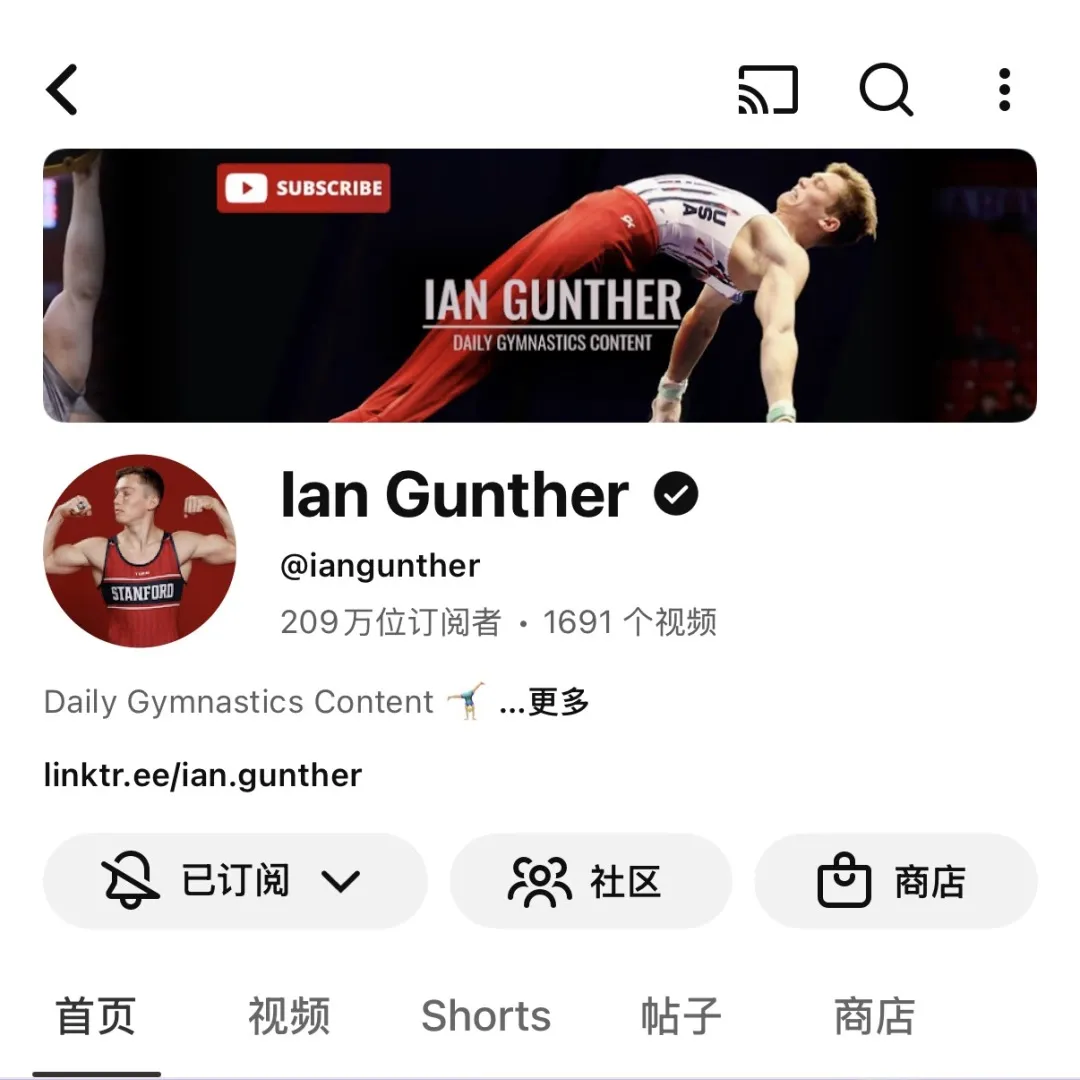Go back using the top-left arrow
This screenshot has width=1080, height=1080.
click(x=62, y=90)
